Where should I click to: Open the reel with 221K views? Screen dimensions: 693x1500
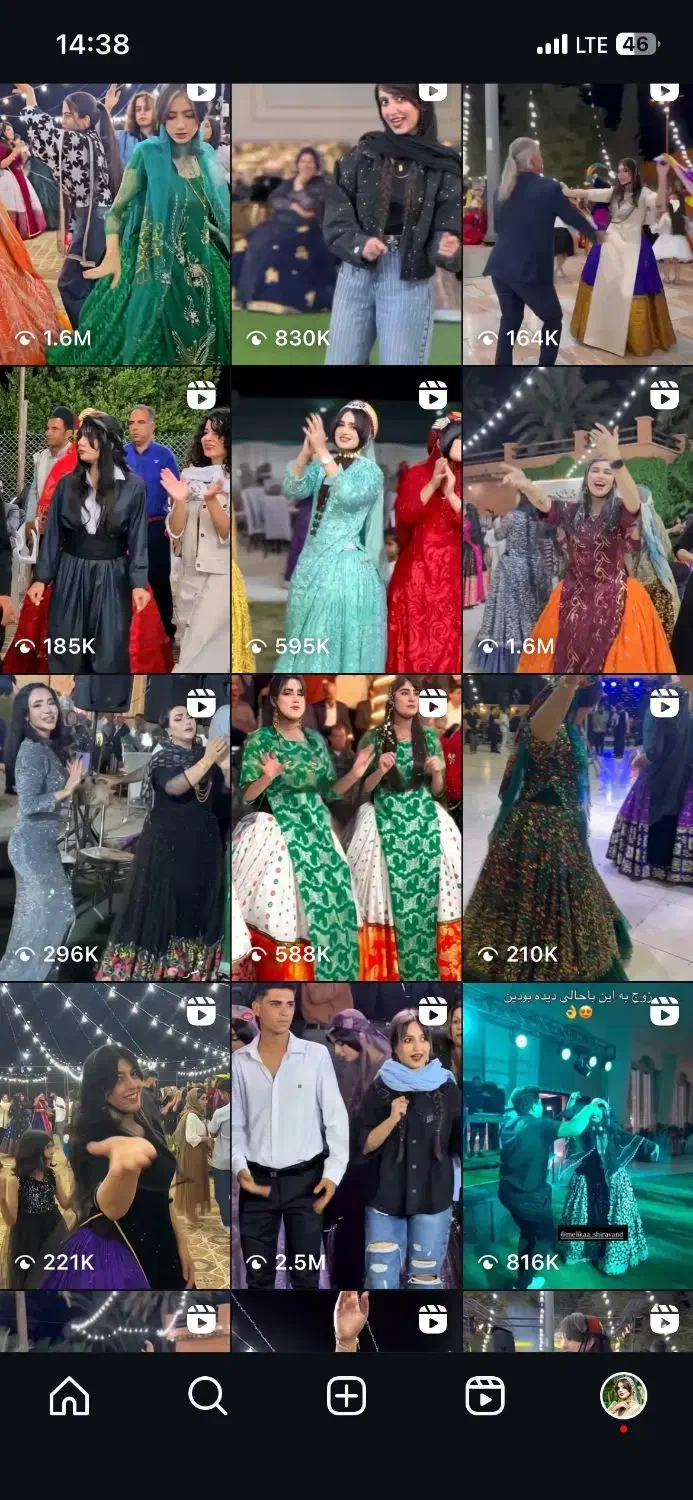point(115,1136)
